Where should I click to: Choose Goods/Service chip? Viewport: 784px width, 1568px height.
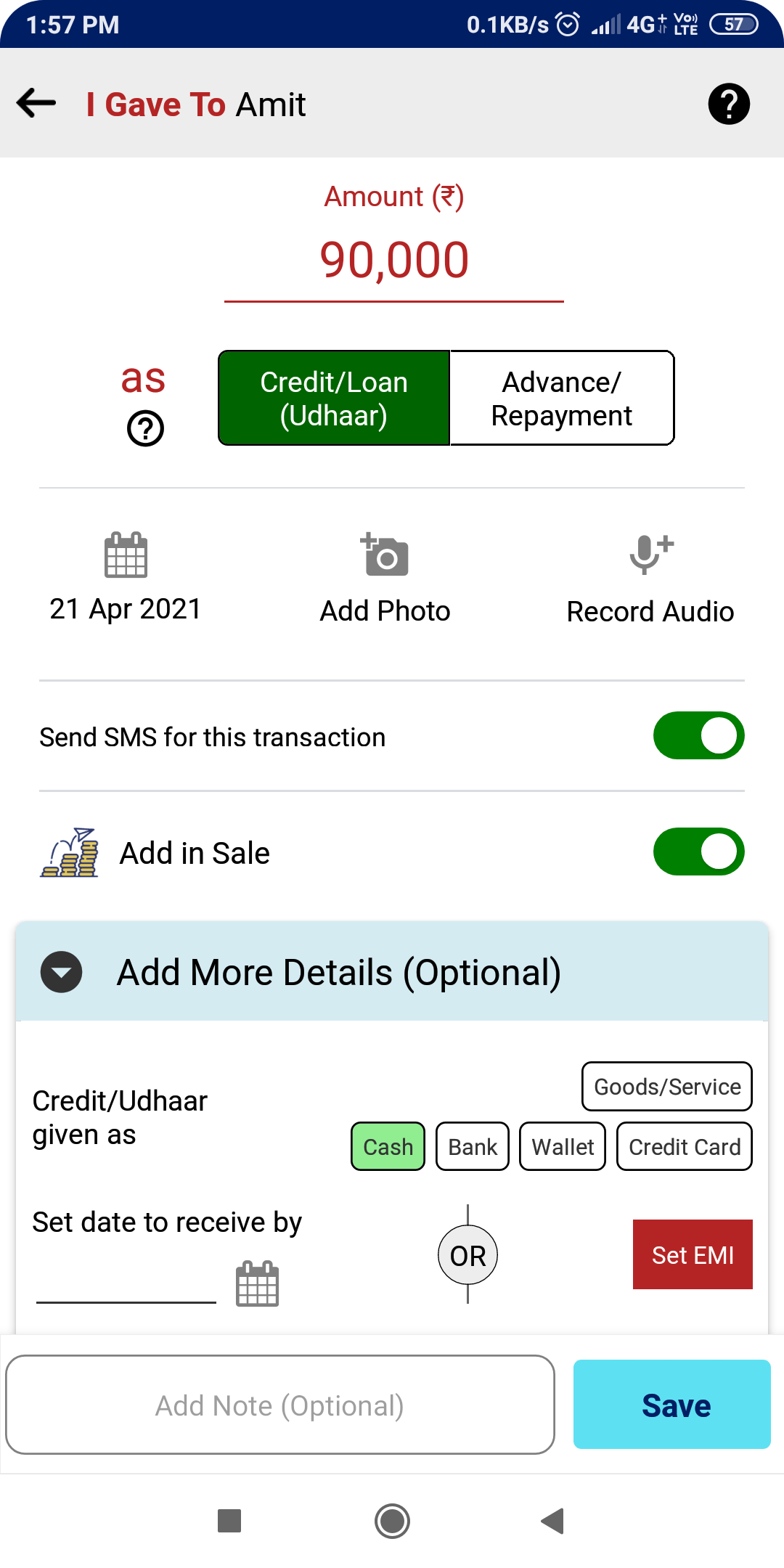pyautogui.click(x=667, y=1087)
